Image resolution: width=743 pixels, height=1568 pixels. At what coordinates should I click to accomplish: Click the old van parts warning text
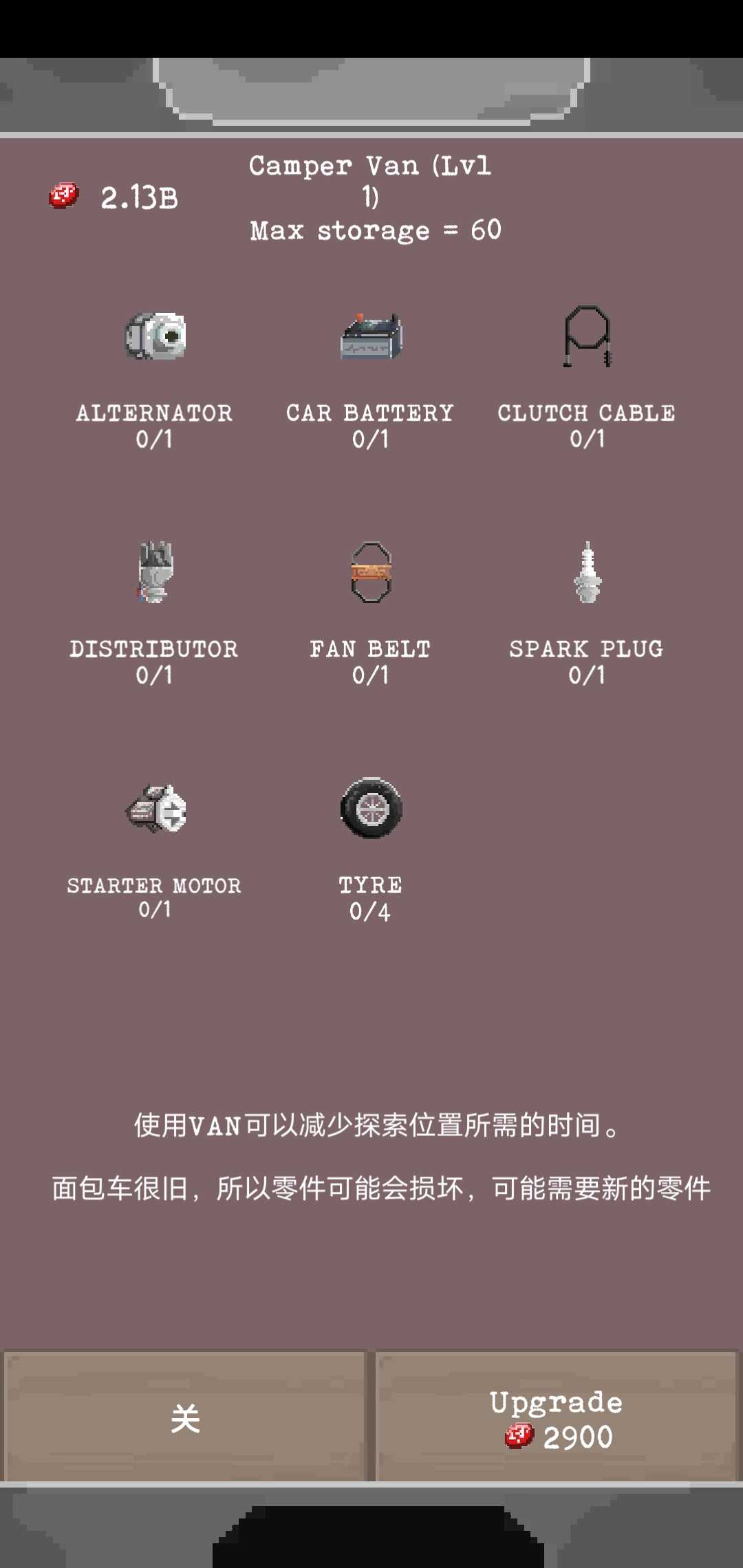coord(371,1186)
